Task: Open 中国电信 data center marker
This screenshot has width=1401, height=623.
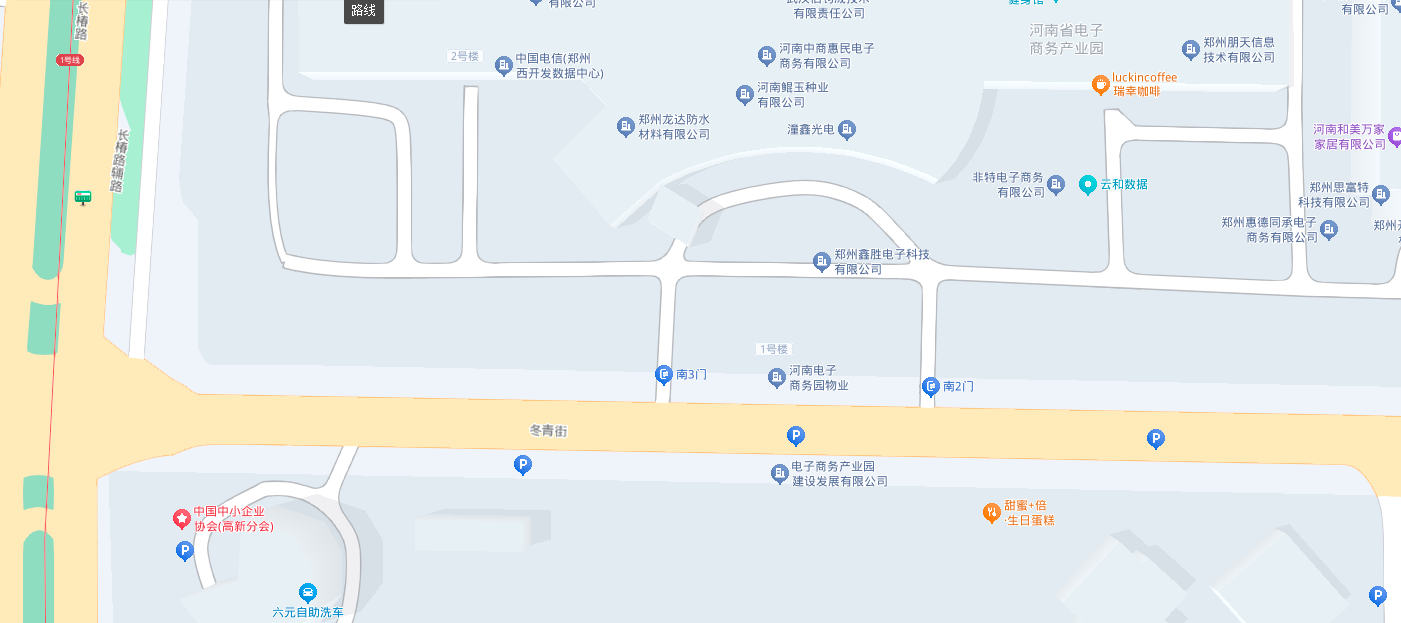Action: point(504,66)
